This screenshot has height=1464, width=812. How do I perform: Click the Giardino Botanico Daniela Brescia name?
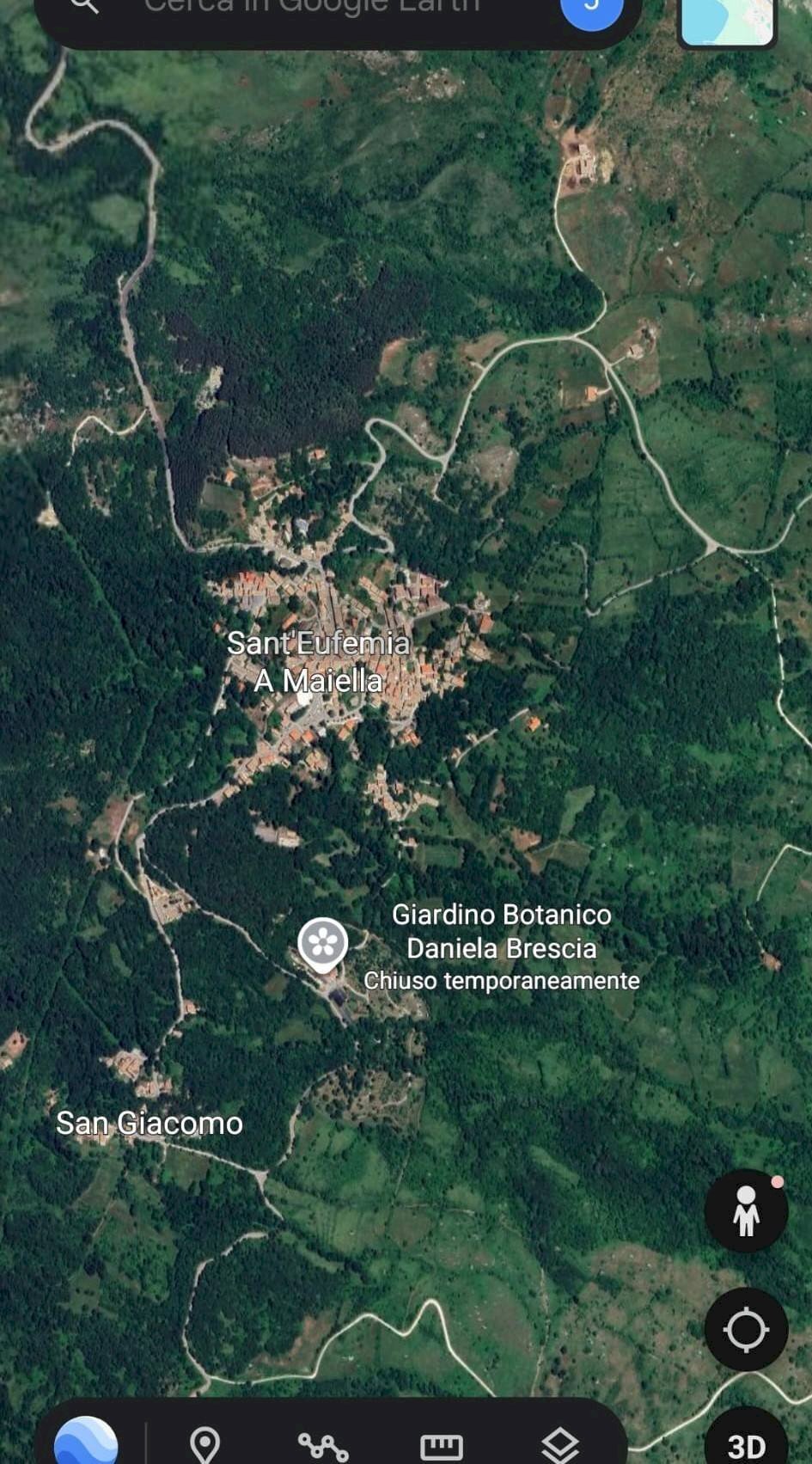[x=503, y=931]
